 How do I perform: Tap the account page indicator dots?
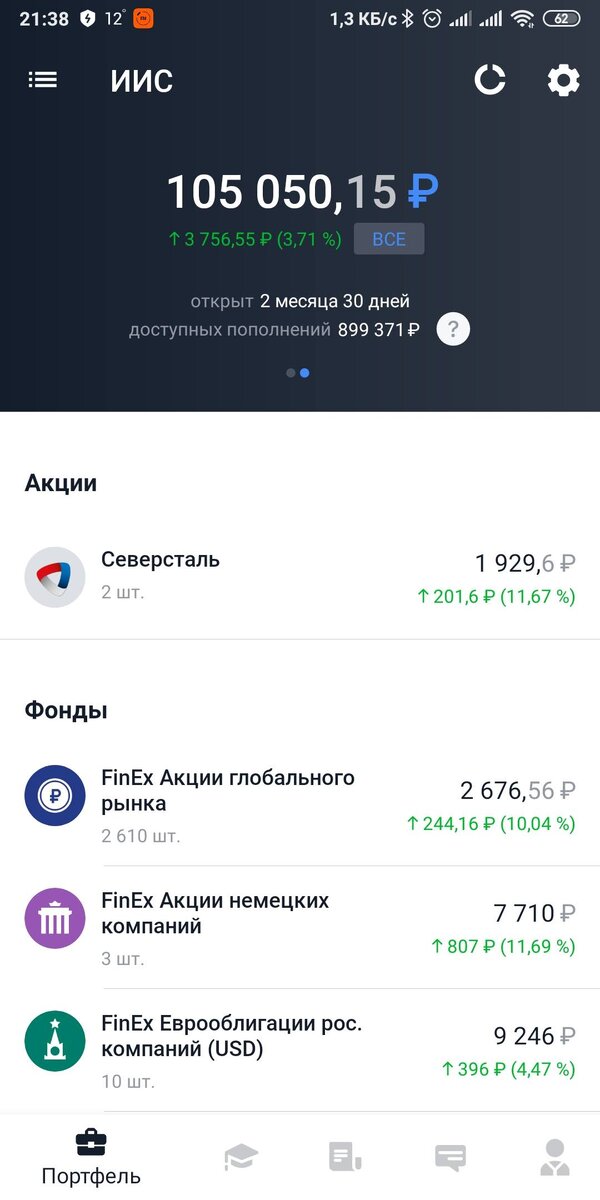pos(298,372)
